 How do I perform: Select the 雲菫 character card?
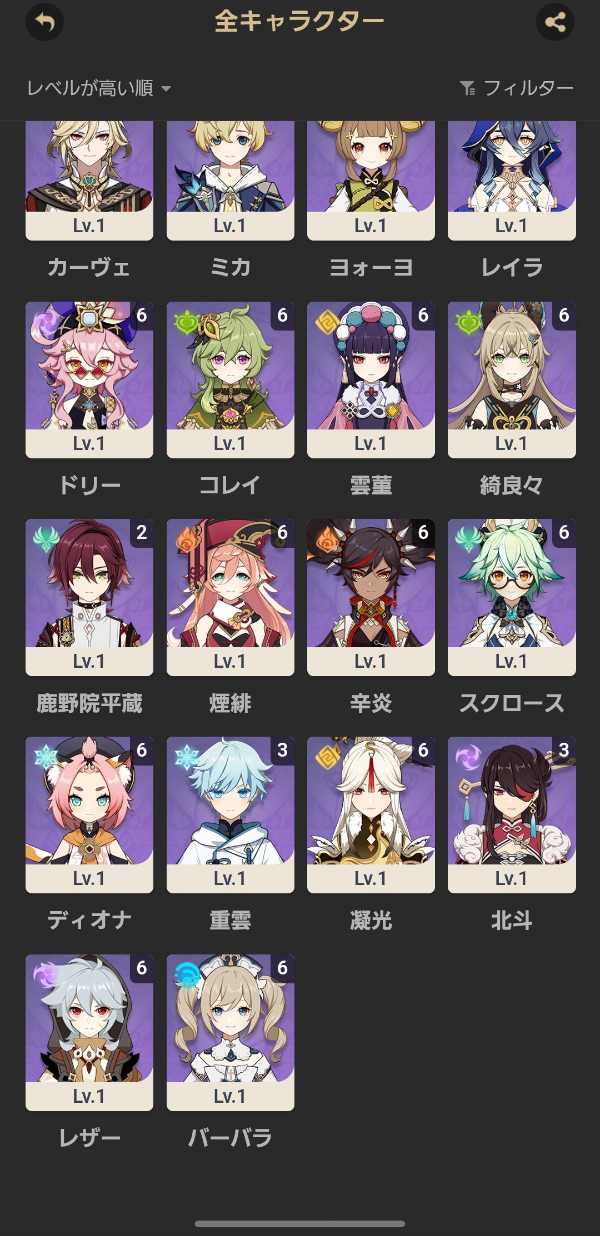371,380
